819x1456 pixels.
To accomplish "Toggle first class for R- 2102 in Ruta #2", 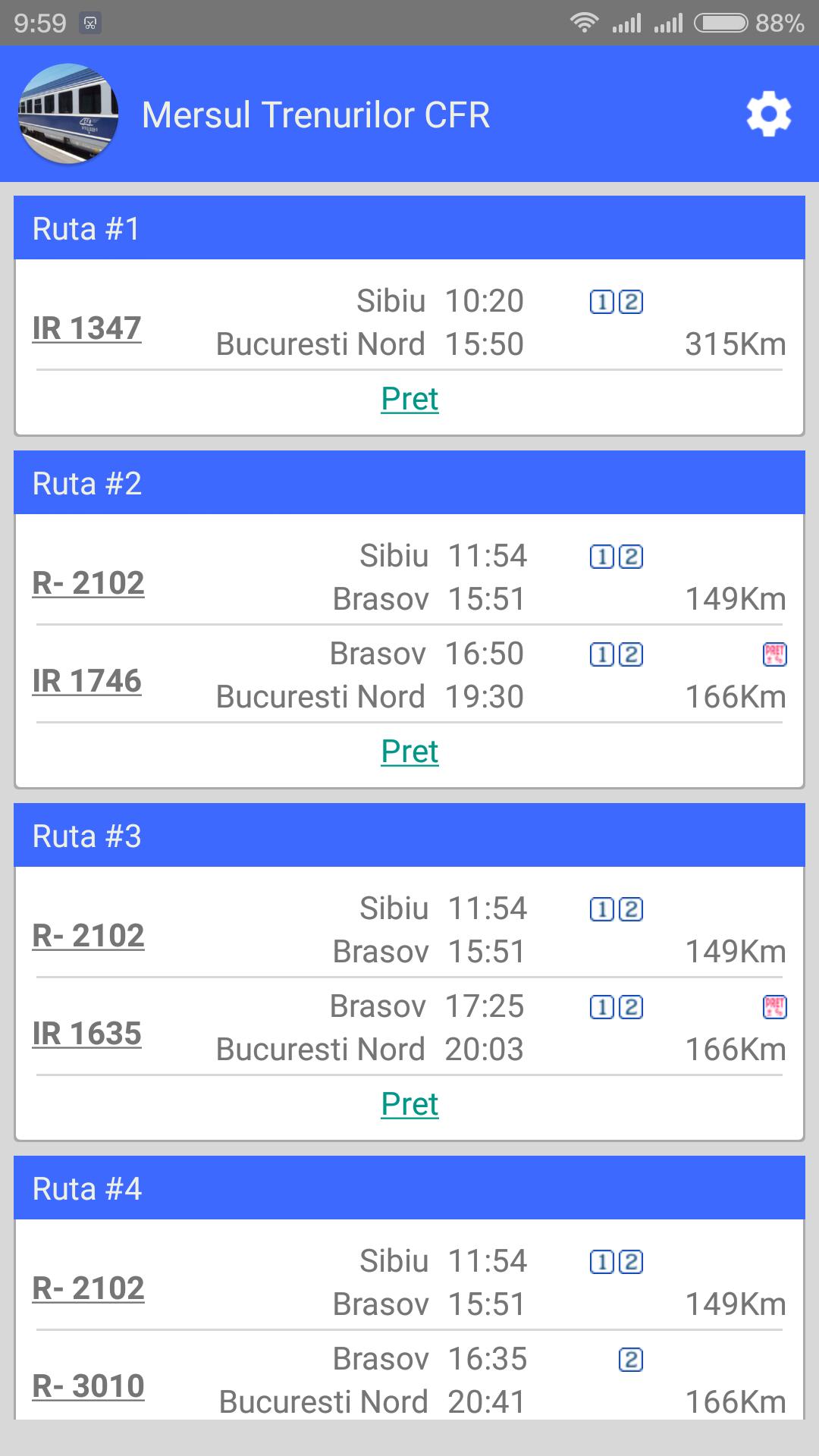I will (601, 556).
